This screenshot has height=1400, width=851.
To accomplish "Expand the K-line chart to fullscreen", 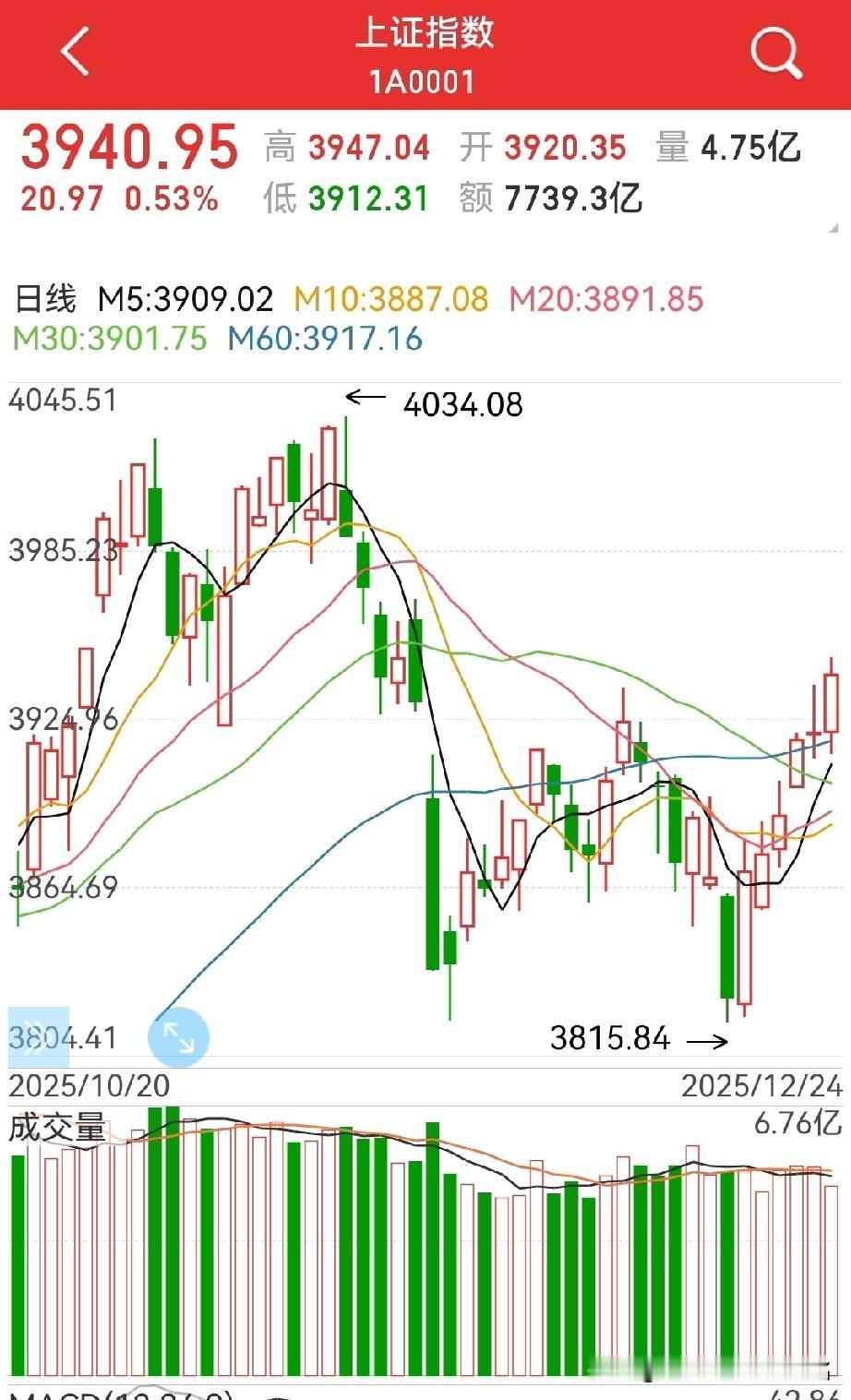I will coord(178,1037).
